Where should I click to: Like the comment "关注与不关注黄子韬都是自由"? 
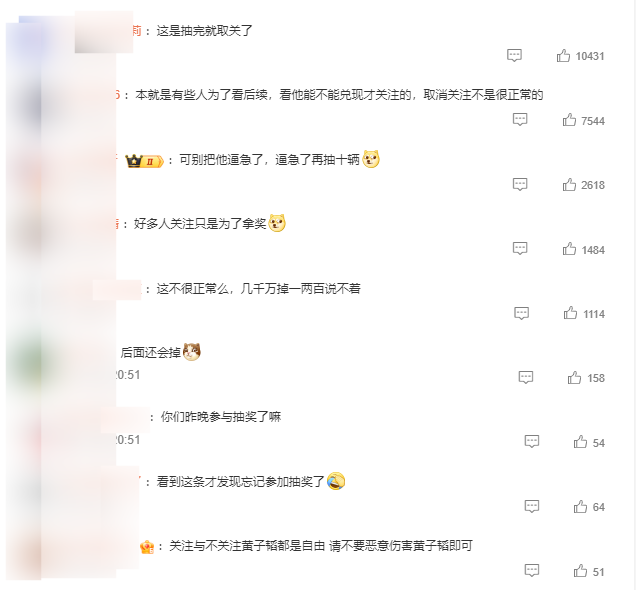580,571
